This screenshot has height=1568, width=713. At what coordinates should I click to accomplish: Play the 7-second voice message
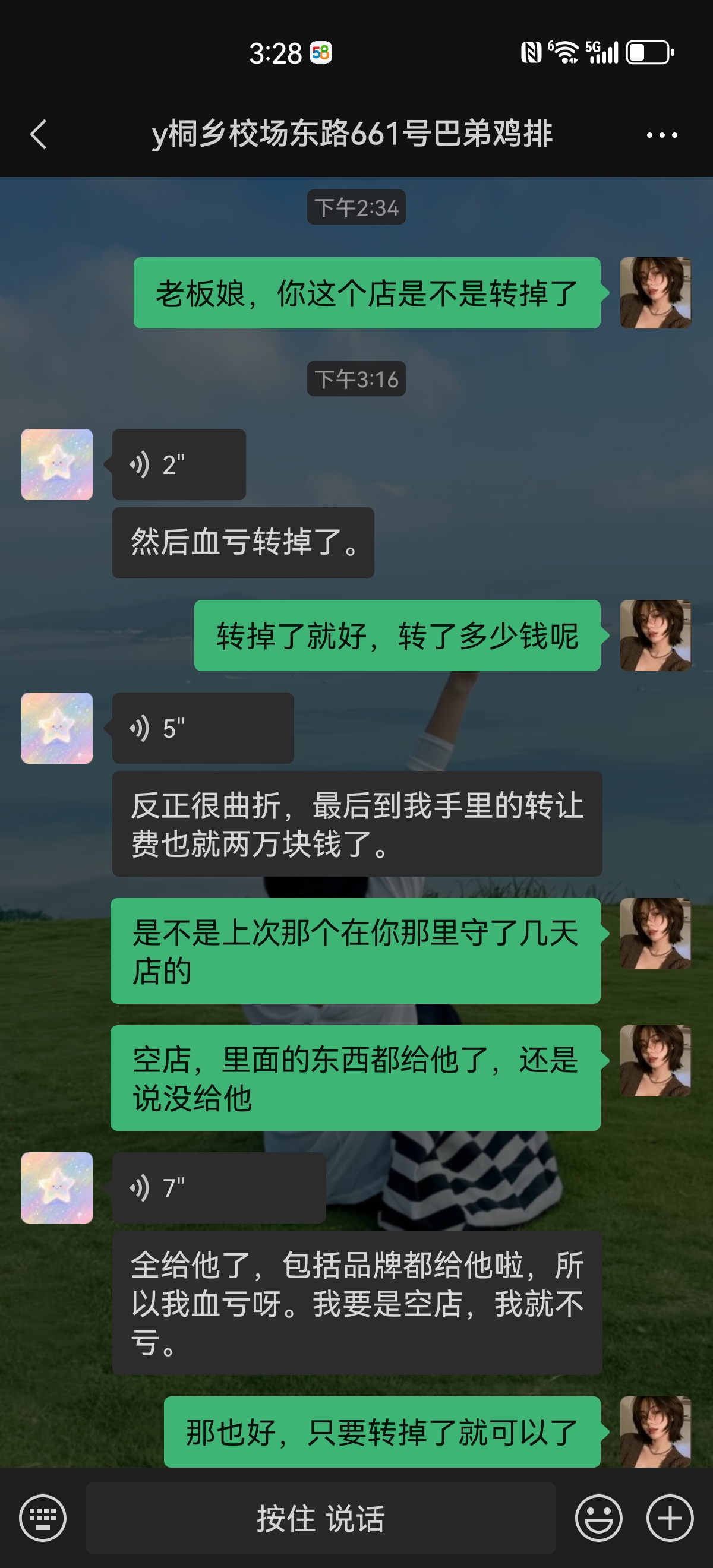(218, 1187)
